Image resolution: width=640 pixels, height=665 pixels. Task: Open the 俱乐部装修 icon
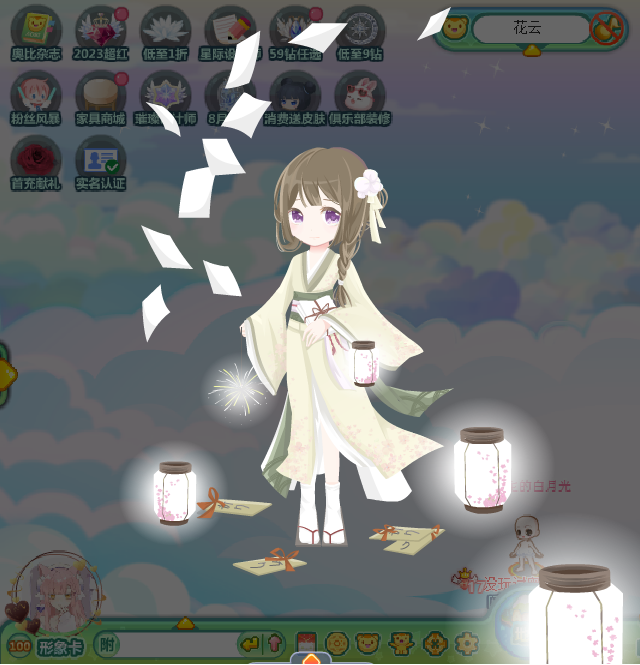click(x=360, y=95)
